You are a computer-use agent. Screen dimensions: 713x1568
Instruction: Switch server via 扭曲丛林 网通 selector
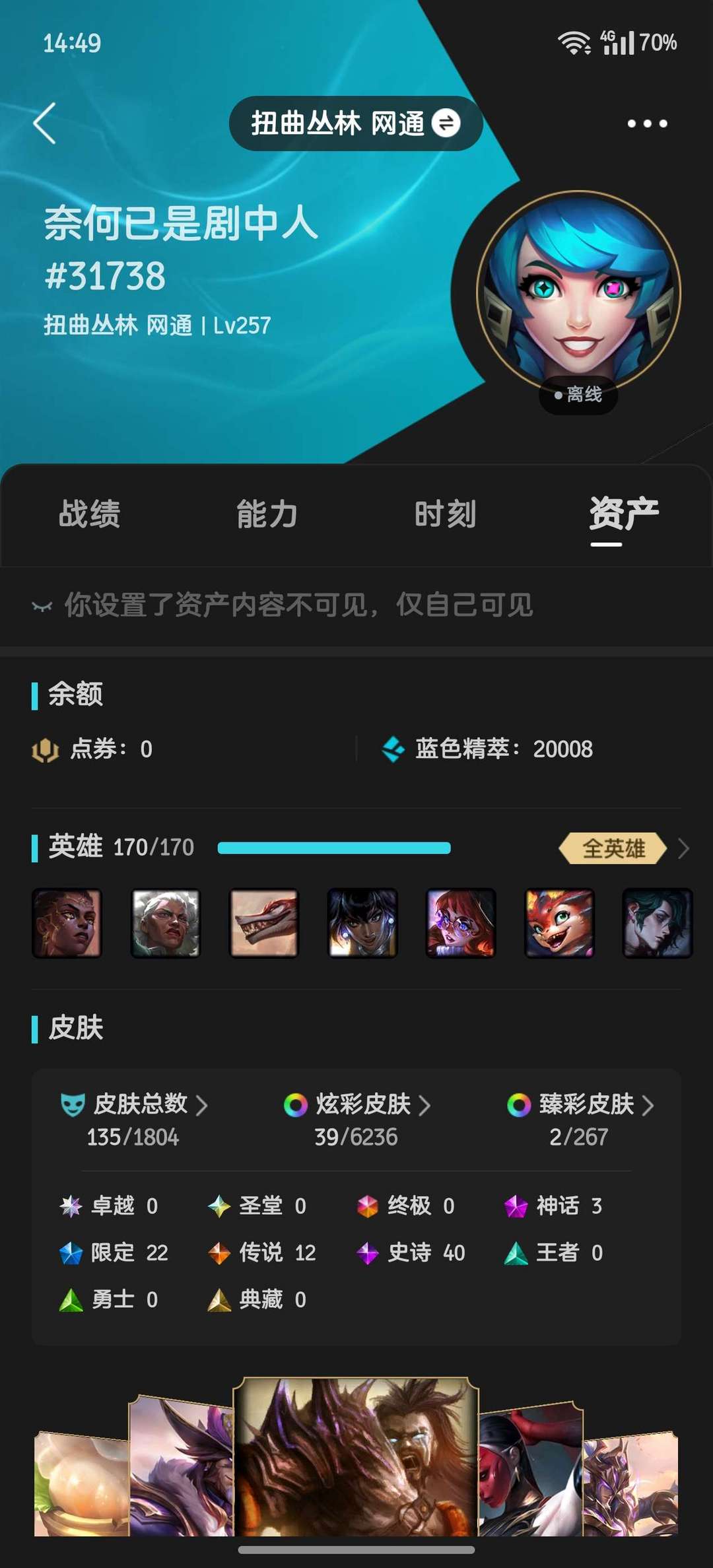[355, 123]
